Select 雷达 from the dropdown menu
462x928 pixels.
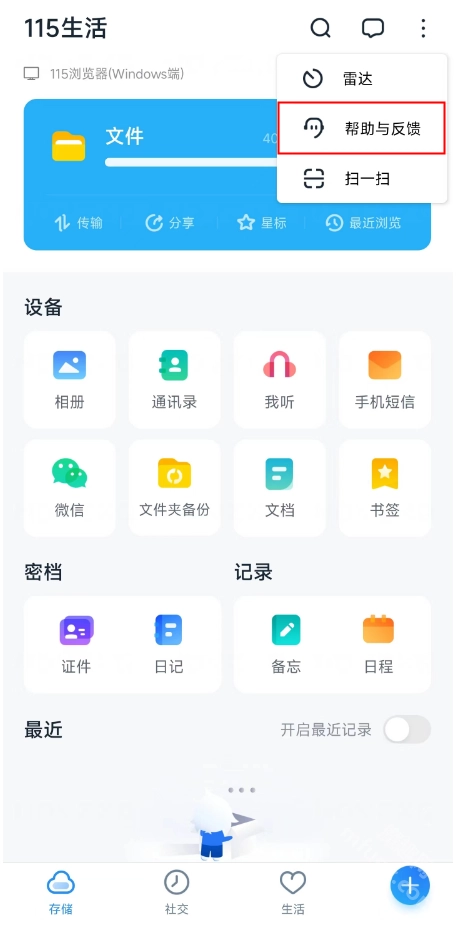(x=361, y=78)
